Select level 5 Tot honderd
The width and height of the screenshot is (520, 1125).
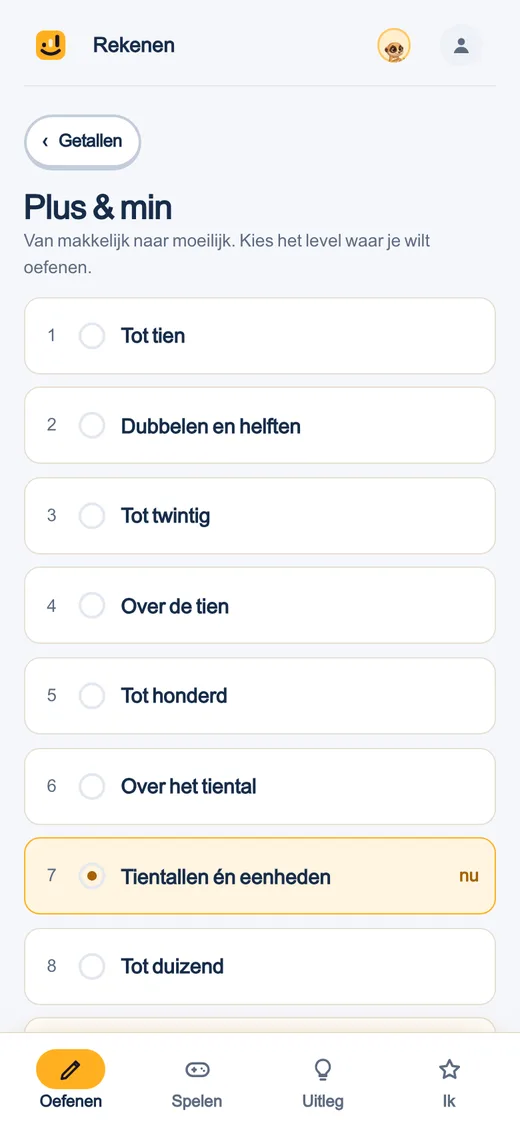260,696
